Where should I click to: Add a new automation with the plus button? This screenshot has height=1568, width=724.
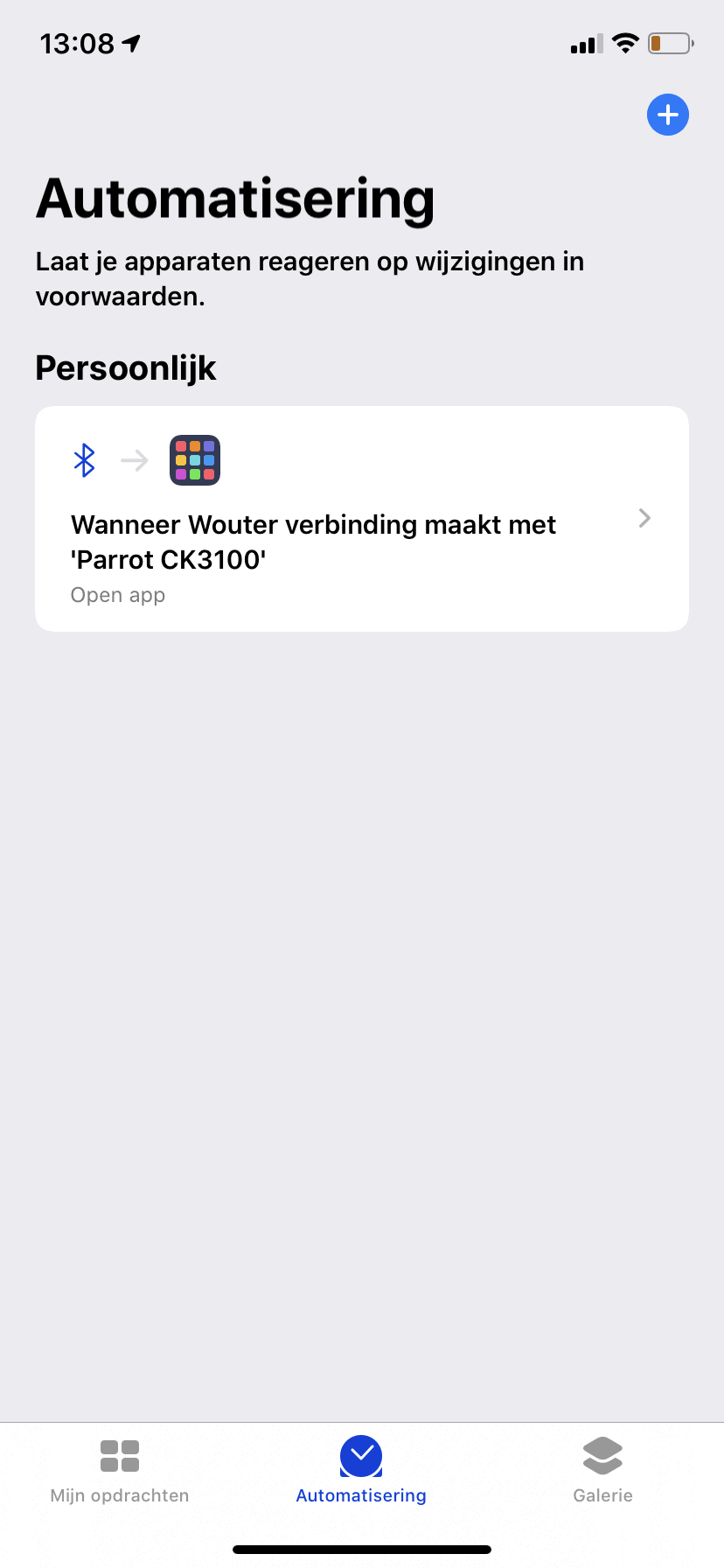668,115
